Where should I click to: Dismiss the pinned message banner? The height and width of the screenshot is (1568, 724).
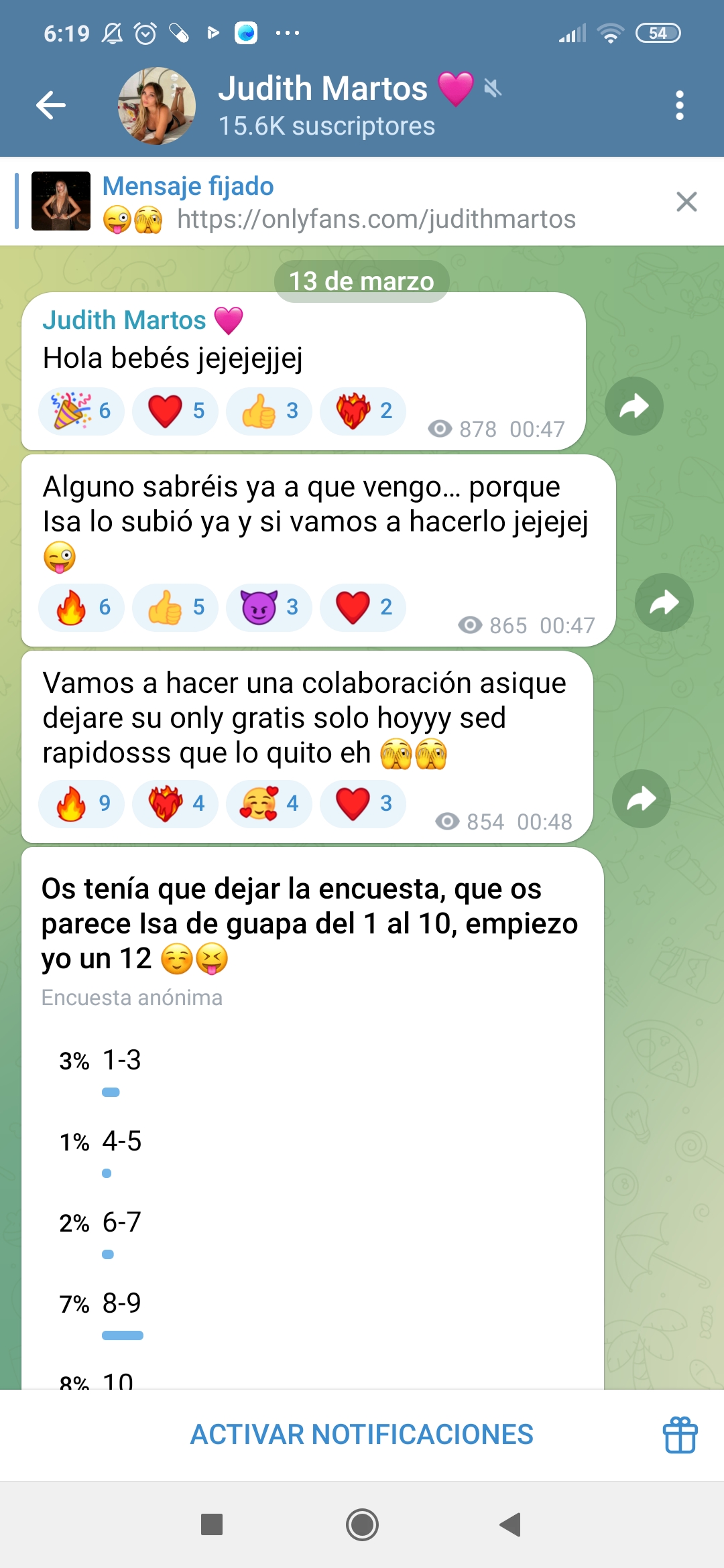(x=686, y=202)
